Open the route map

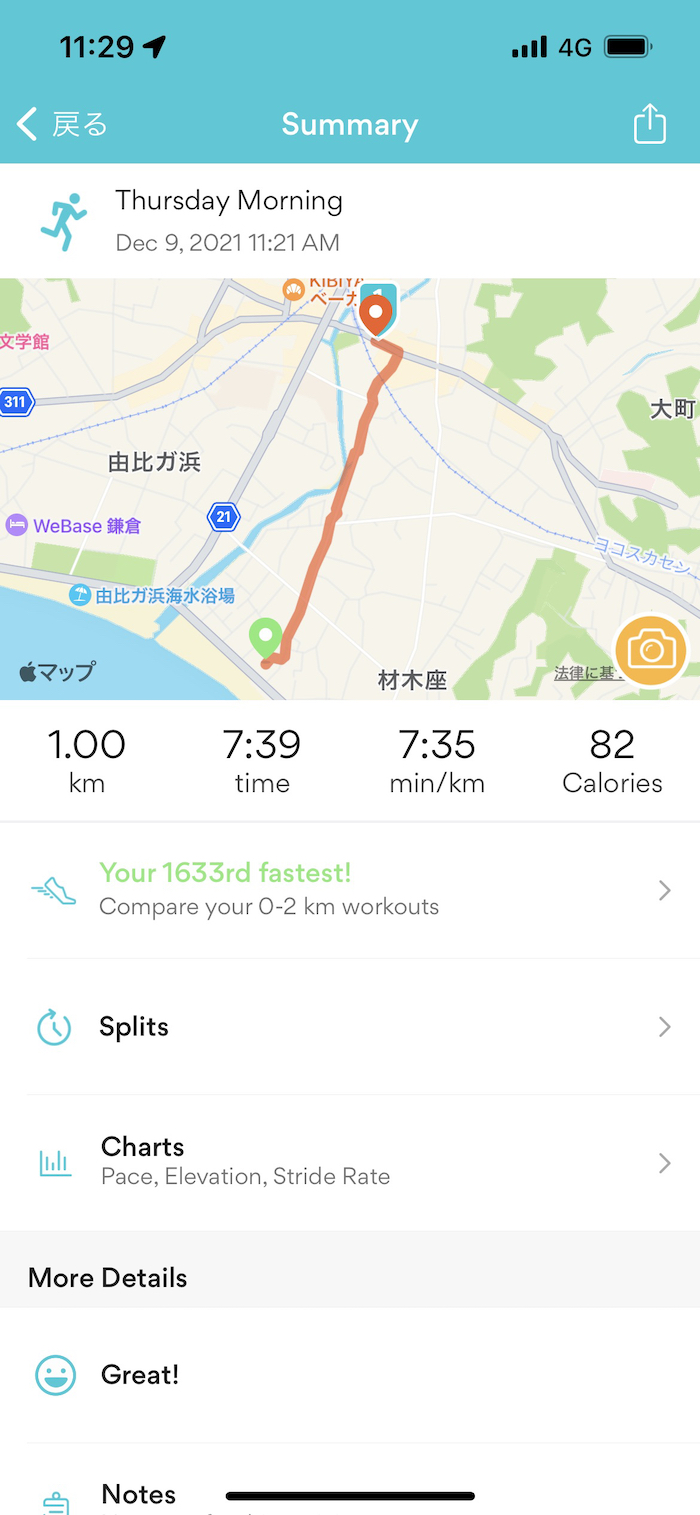(x=350, y=480)
